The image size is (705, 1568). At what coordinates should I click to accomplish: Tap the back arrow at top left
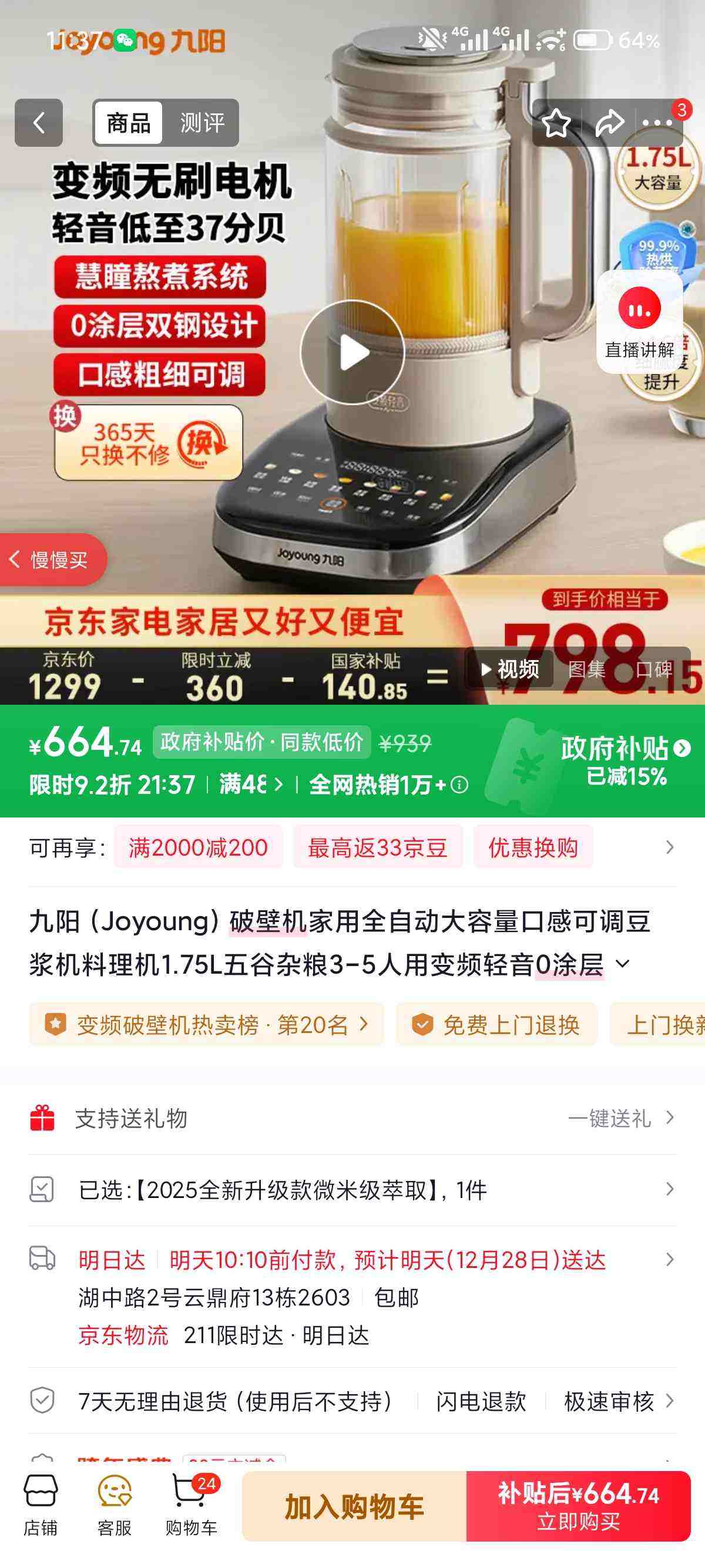point(39,123)
